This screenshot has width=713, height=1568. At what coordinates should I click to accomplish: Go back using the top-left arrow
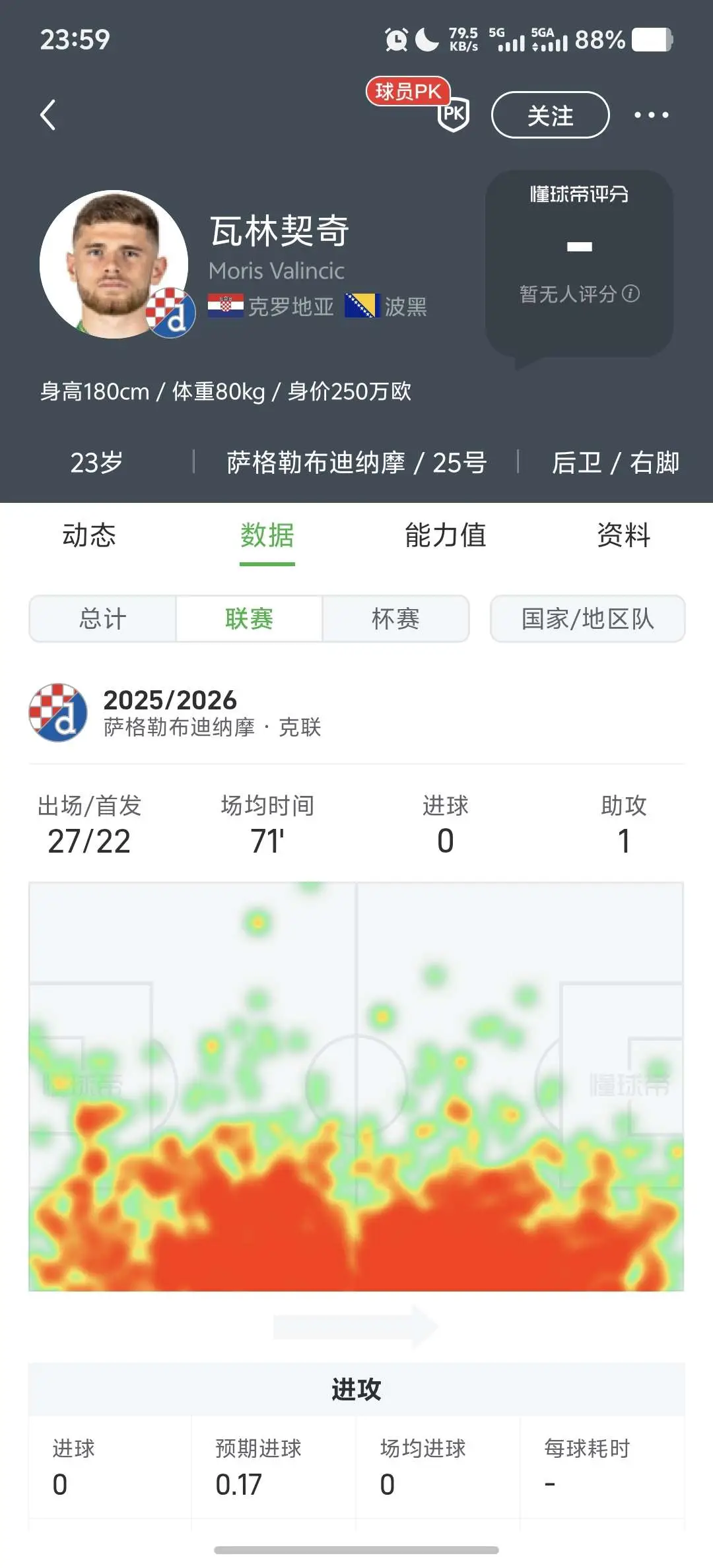tap(48, 115)
